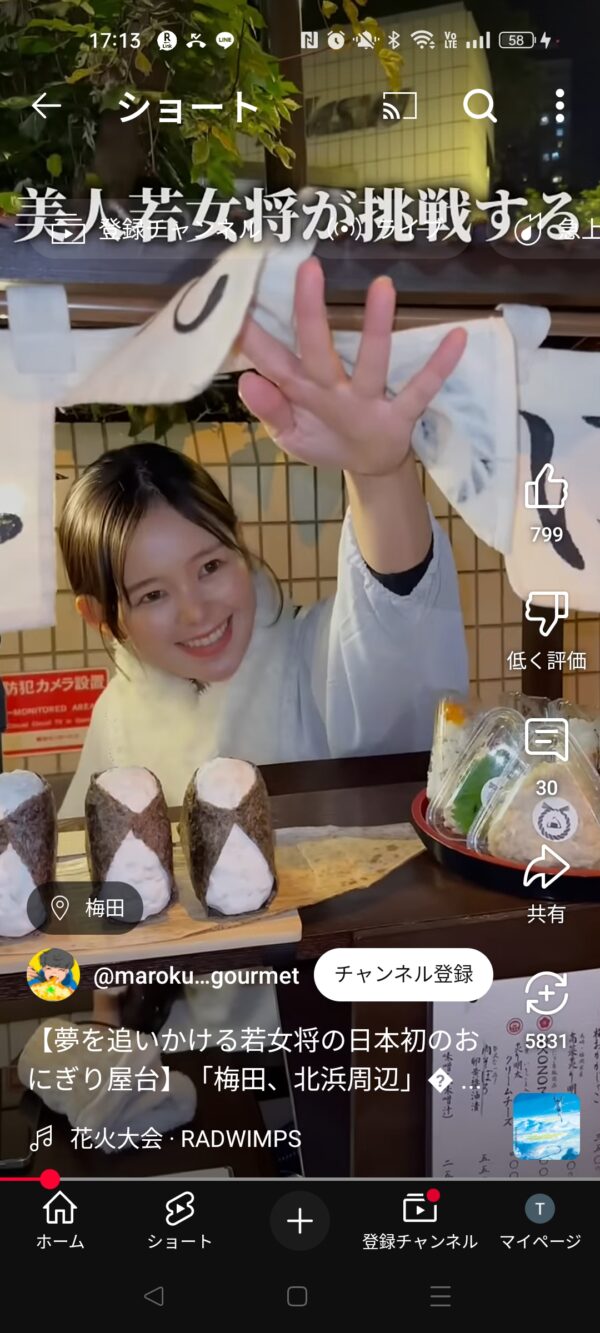Screen dimensions: 600x1333
Task: Open the 梅田 location chip
Action: click(x=87, y=908)
